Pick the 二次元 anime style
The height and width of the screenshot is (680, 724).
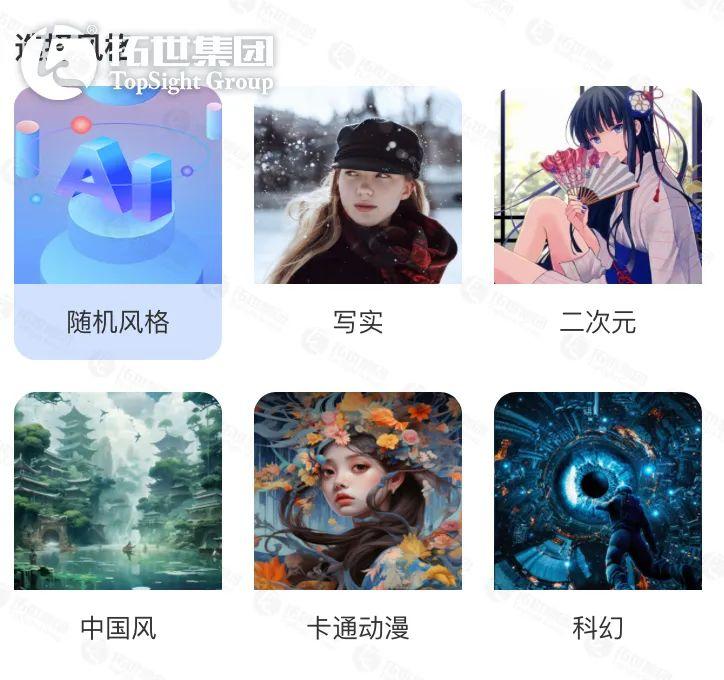[x=598, y=222]
